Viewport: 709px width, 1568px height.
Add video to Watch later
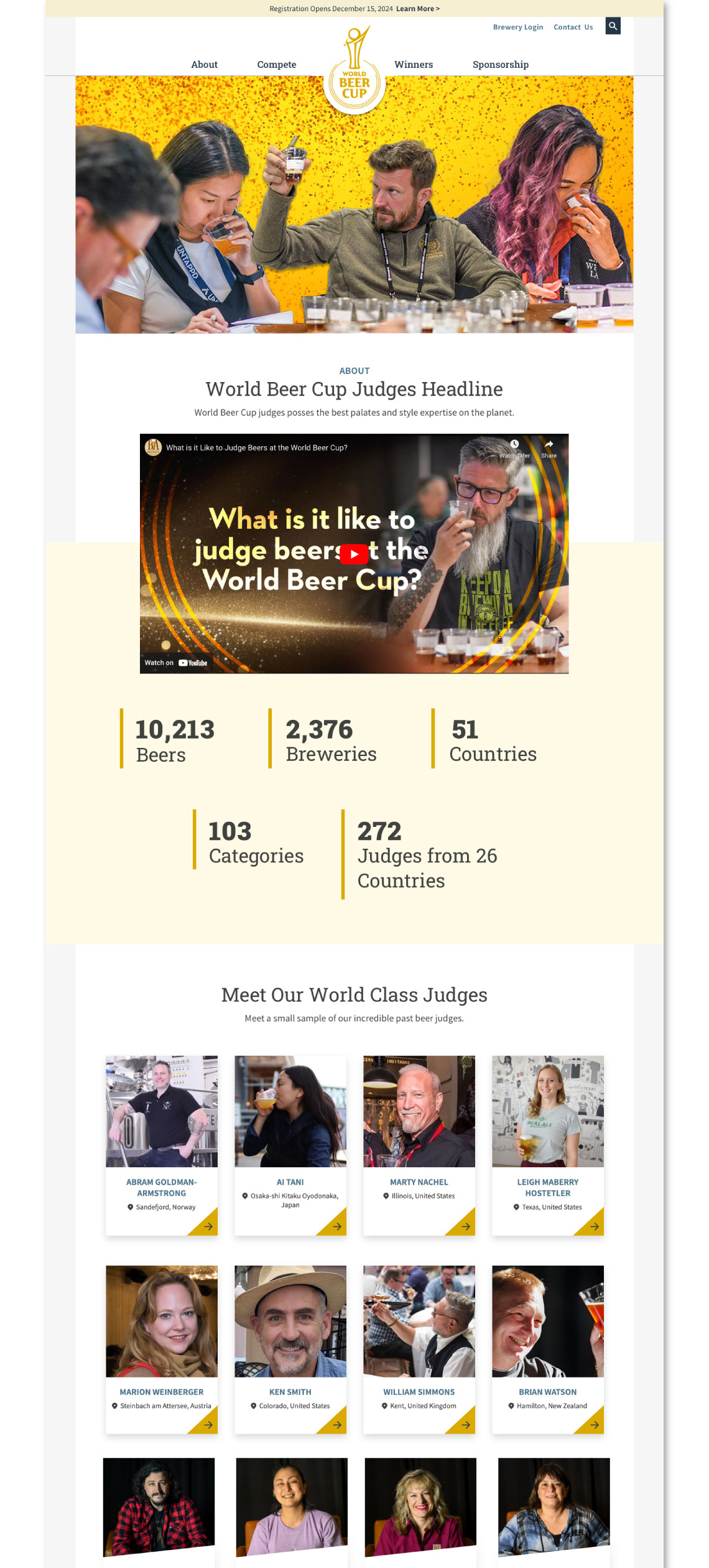pos(514,449)
